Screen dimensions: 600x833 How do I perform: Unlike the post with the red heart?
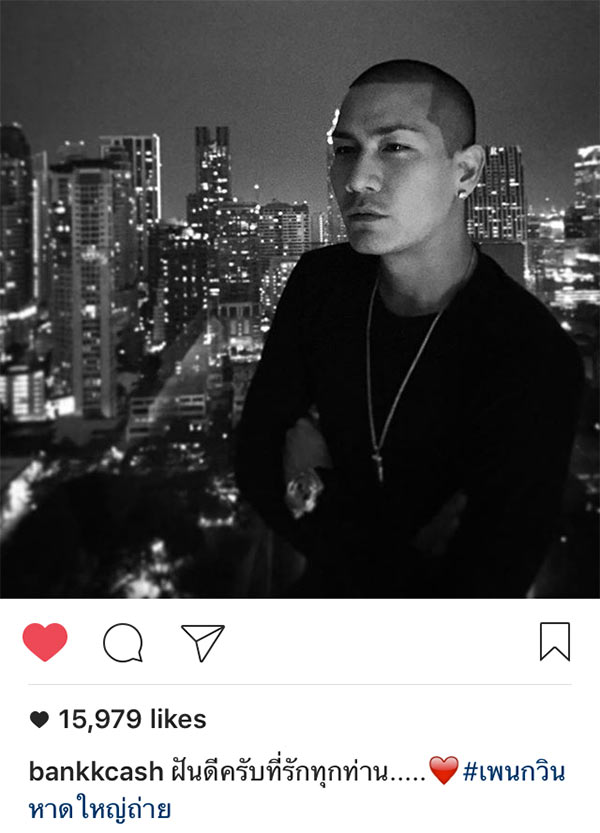click(x=45, y=642)
